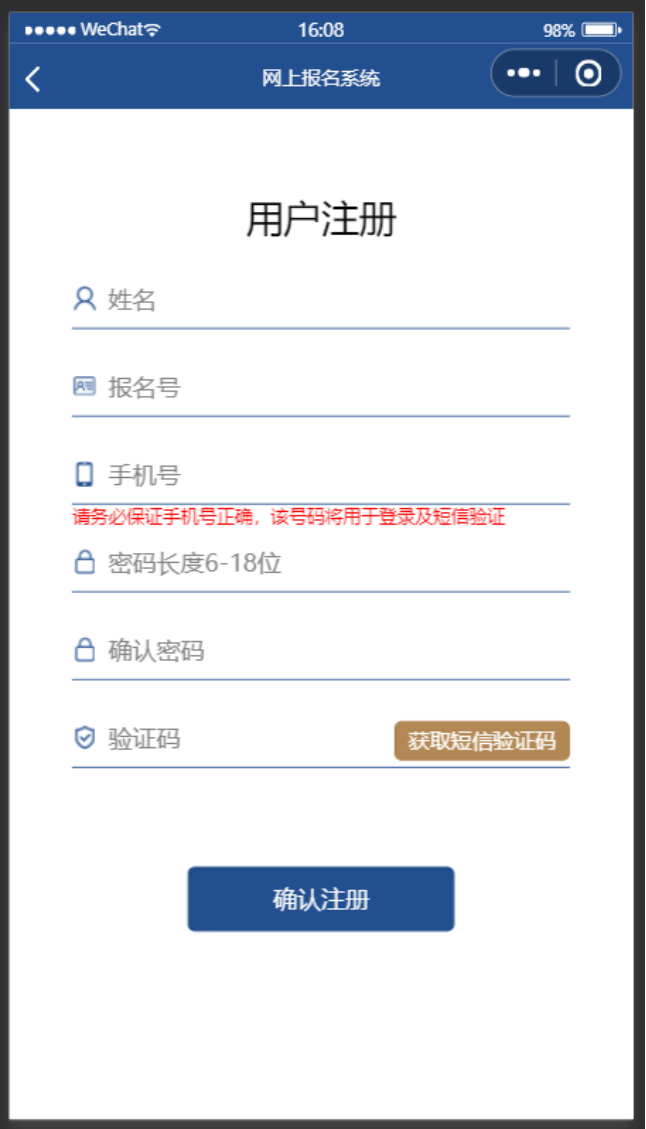Focus the 姓名 name field
This screenshot has width=646, height=1129.
click(320, 300)
